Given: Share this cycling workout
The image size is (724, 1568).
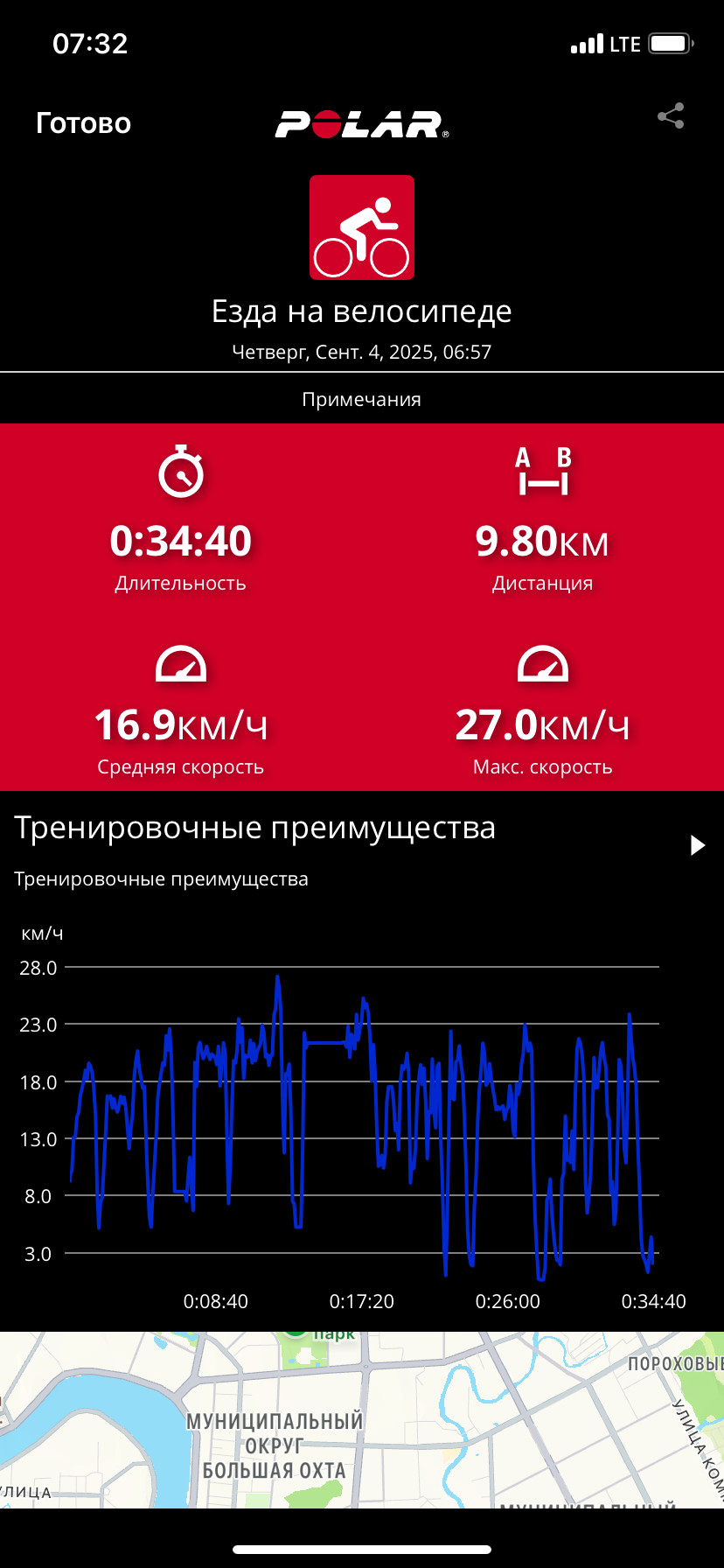Looking at the screenshot, I should 671,116.
